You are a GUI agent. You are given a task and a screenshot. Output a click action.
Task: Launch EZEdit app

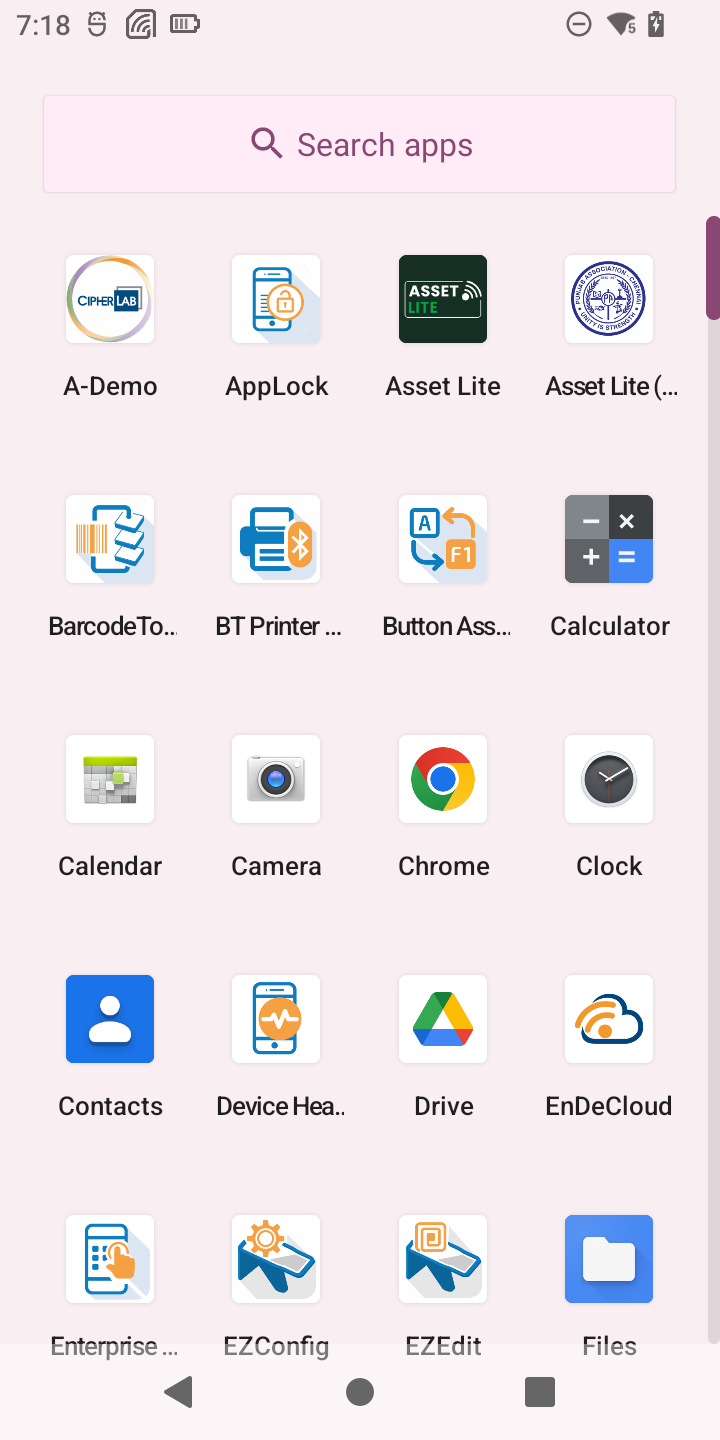point(443,1260)
